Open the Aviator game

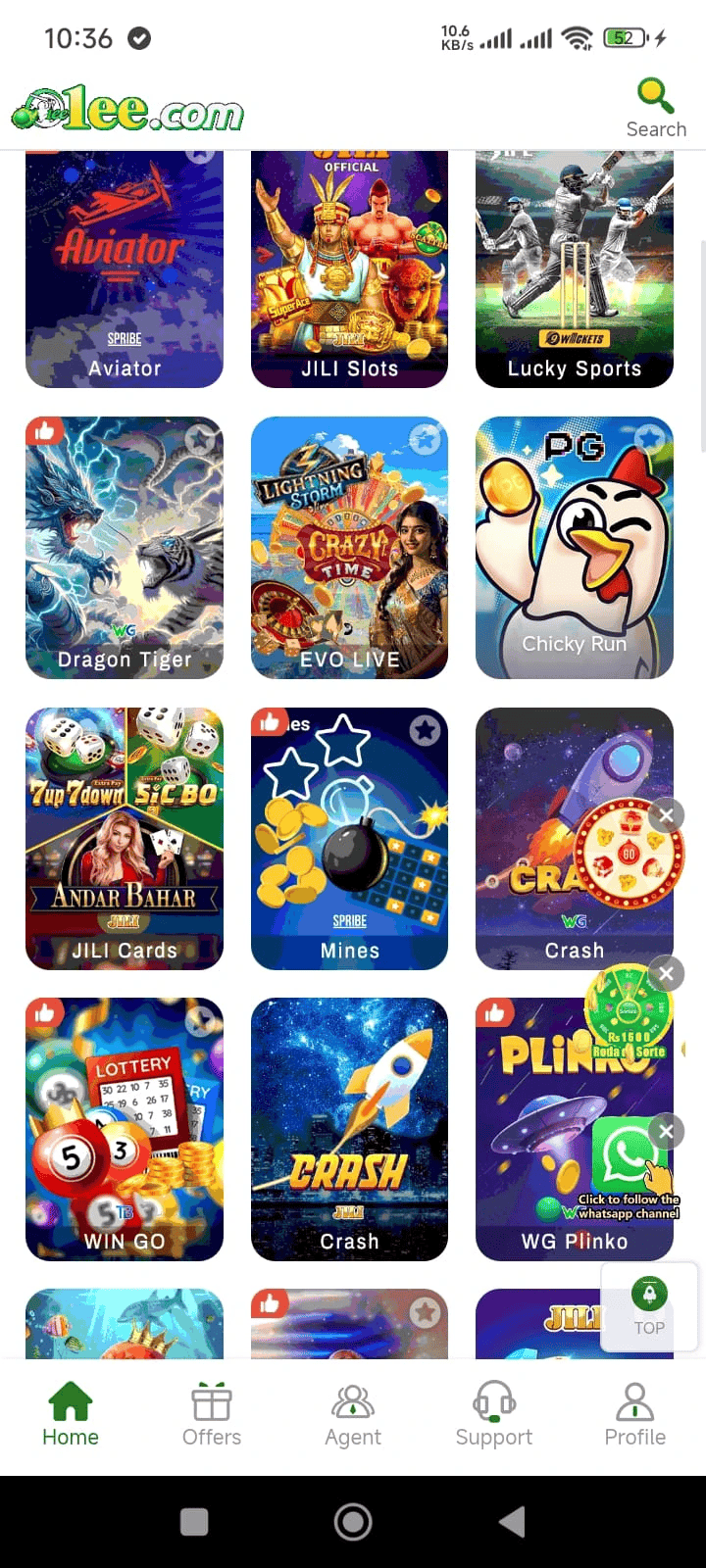pyautogui.click(x=125, y=269)
